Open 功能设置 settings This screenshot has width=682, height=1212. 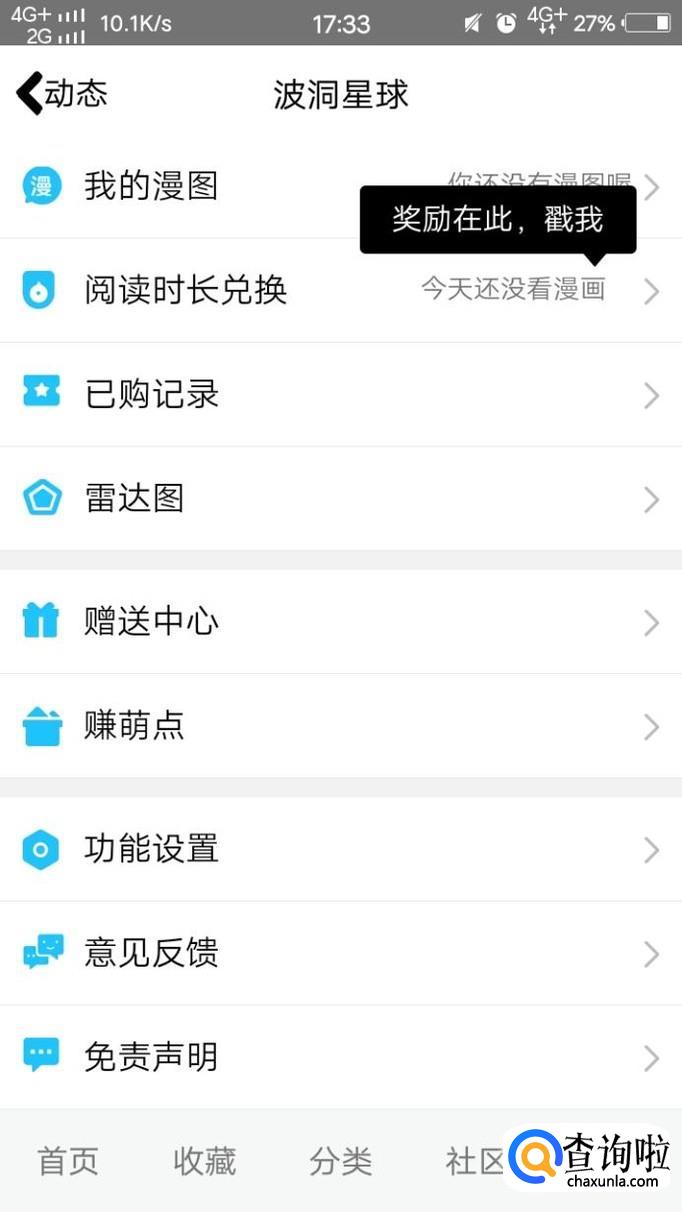click(x=151, y=850)
